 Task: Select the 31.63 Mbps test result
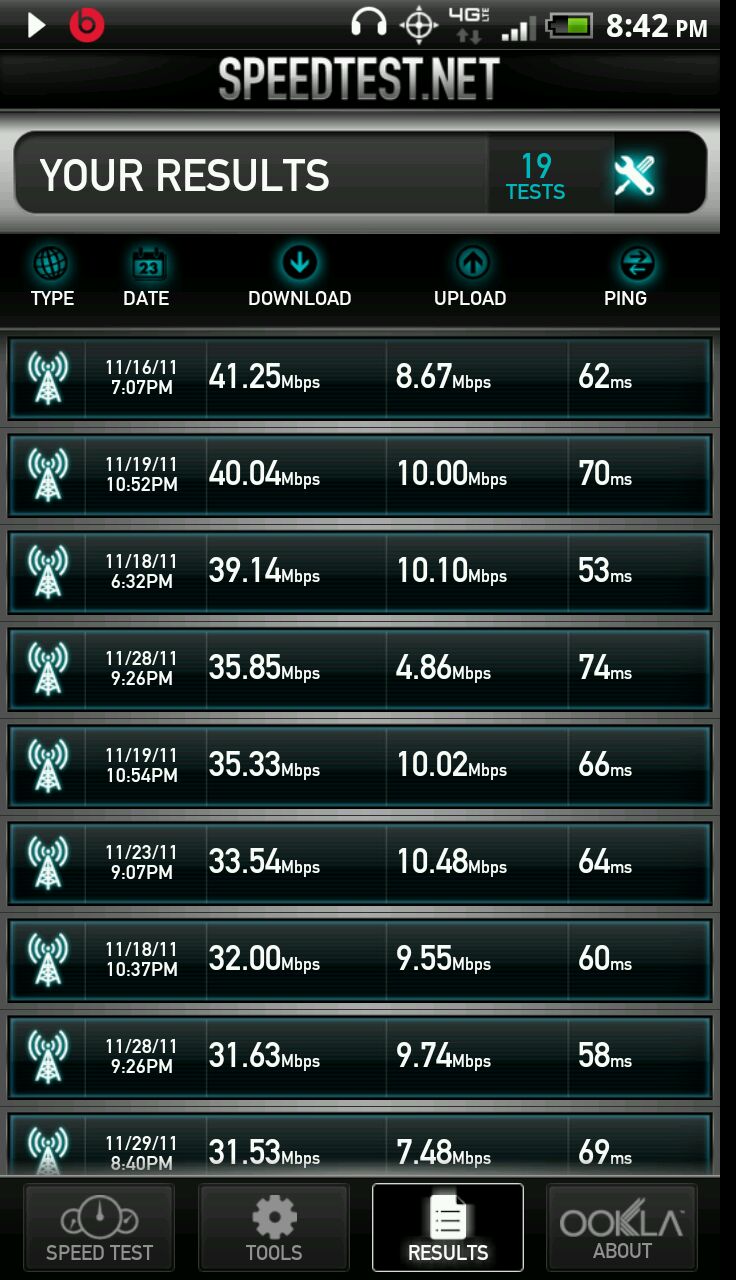(360, 1057)
